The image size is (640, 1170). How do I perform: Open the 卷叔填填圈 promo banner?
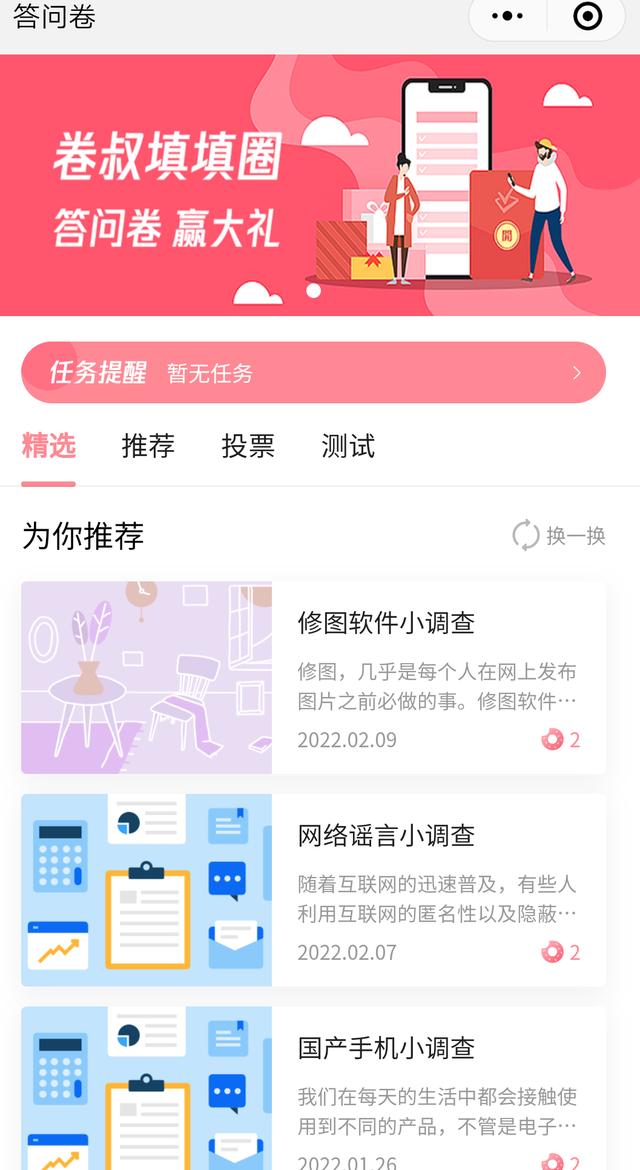coord(320,185)
